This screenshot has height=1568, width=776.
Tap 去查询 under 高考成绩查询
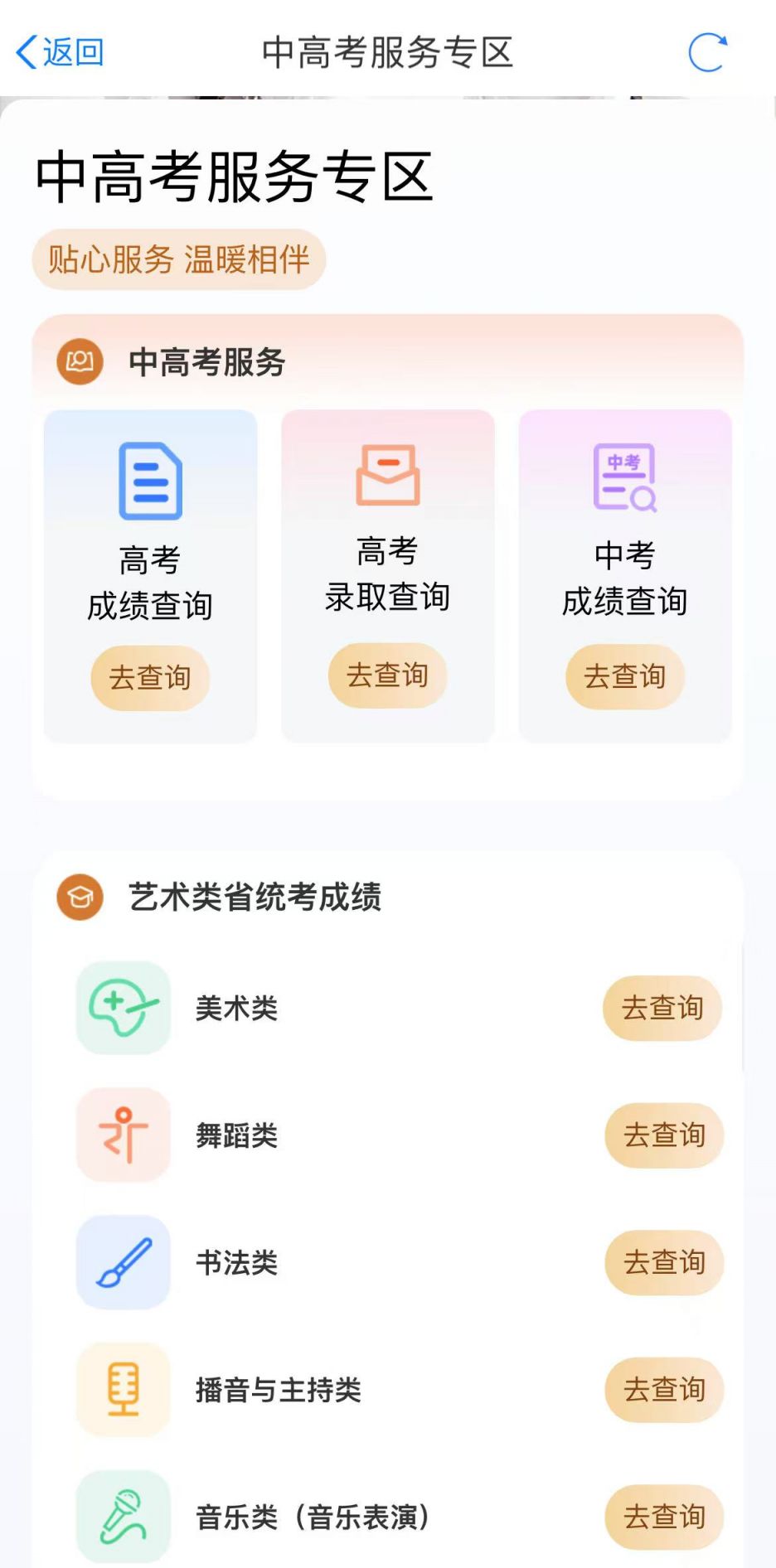150,678
